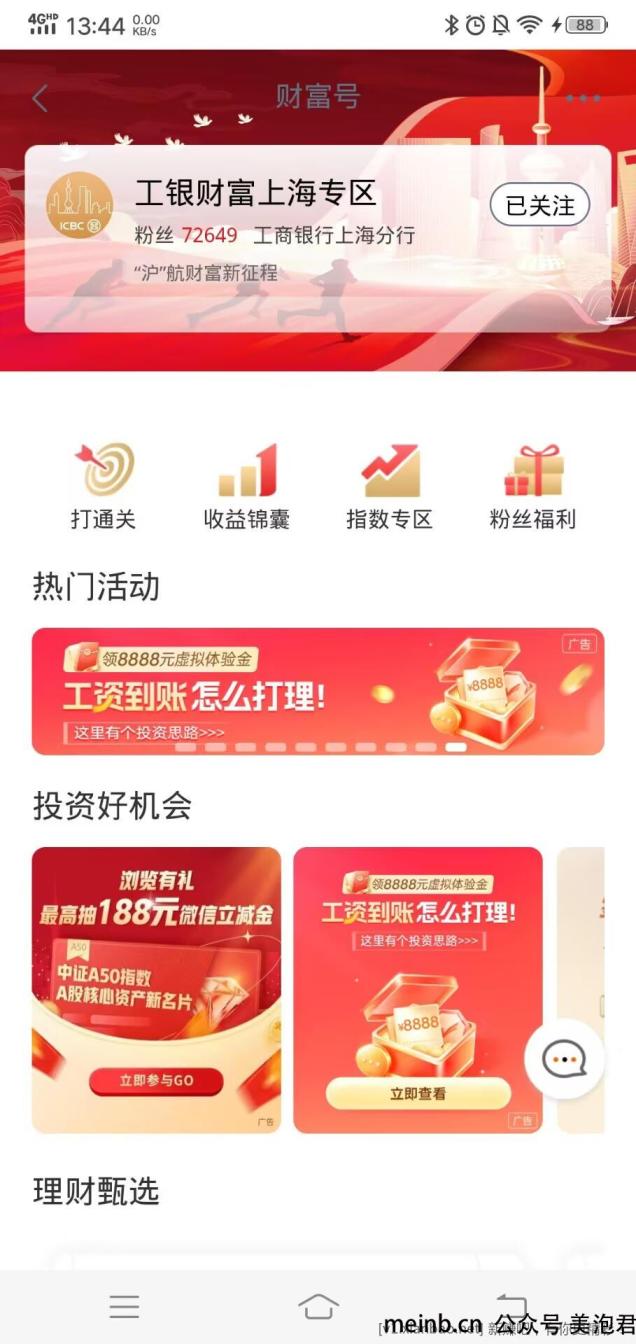Tap the 已关注 follow button
Viewport: 636px width, 1344px height.
click(x=540, y=206)
